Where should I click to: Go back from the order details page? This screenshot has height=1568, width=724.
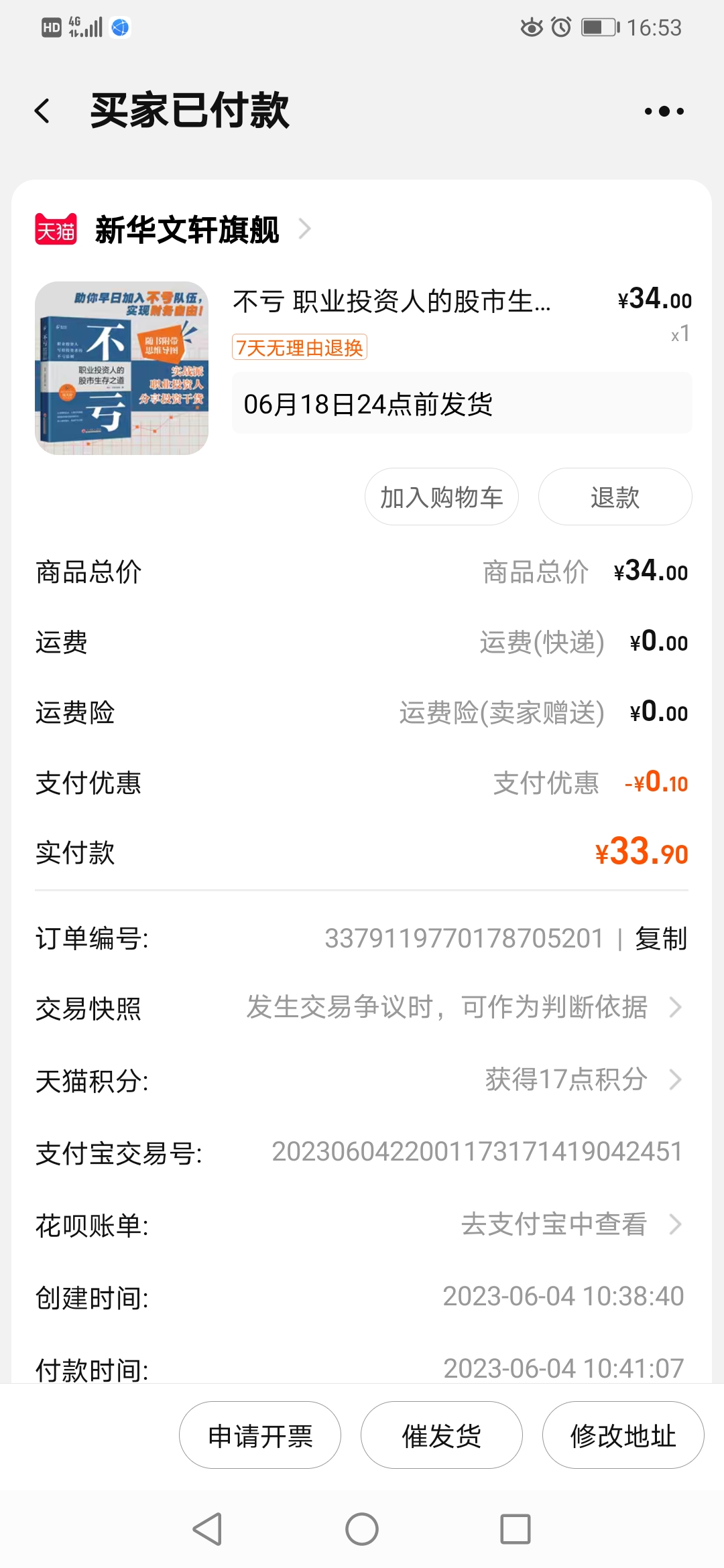[42, 111]
